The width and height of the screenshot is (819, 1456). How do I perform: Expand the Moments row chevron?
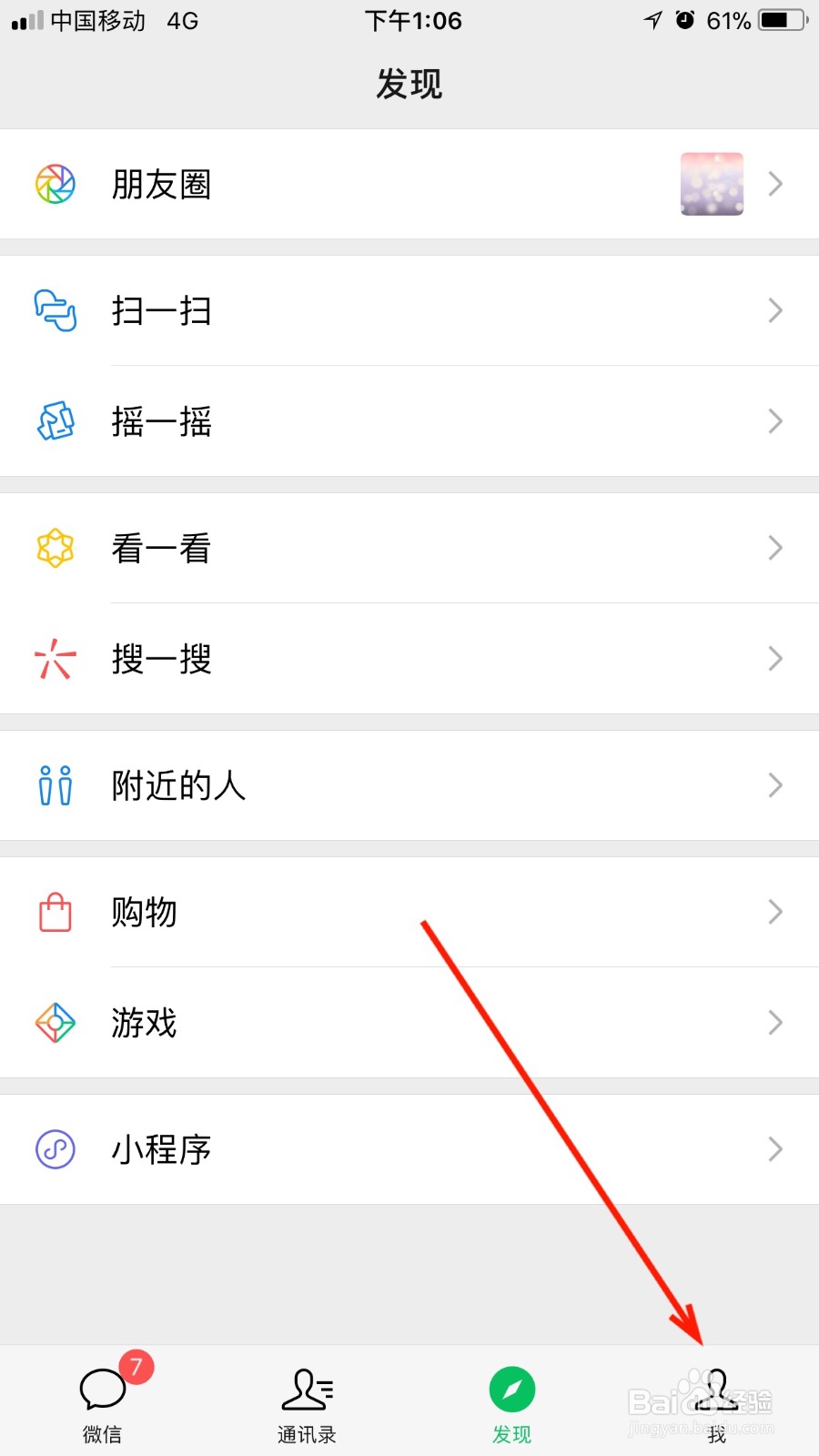coord(774,184)
